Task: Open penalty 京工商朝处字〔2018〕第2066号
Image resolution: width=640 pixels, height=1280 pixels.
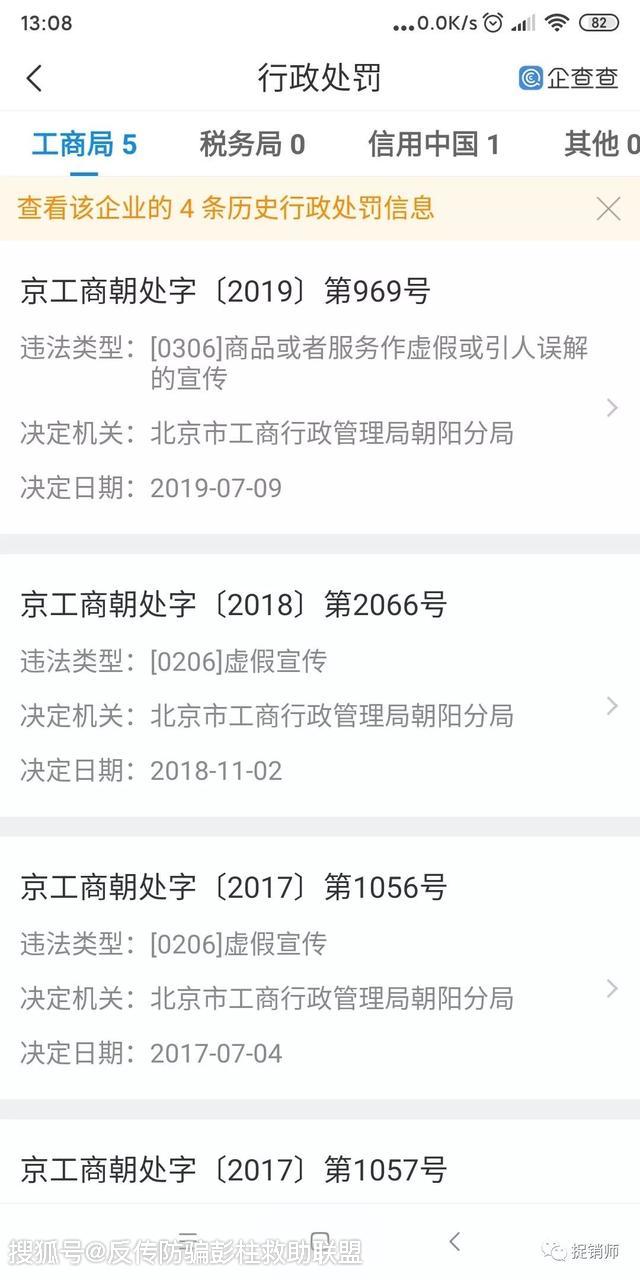Action: click(x=320, y=688)
